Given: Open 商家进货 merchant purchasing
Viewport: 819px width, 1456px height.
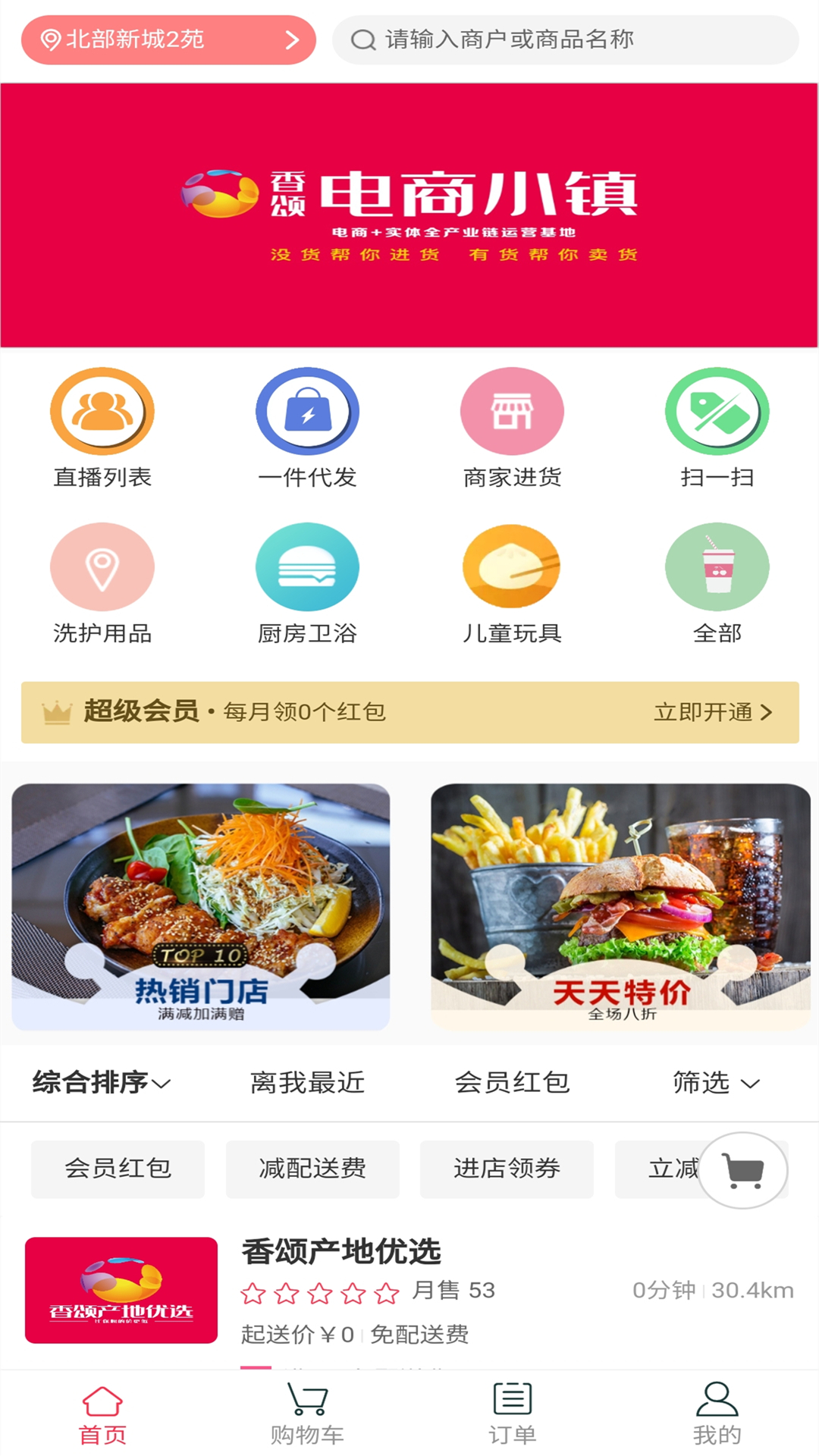Looking at the screenshot, I should 512,428.
